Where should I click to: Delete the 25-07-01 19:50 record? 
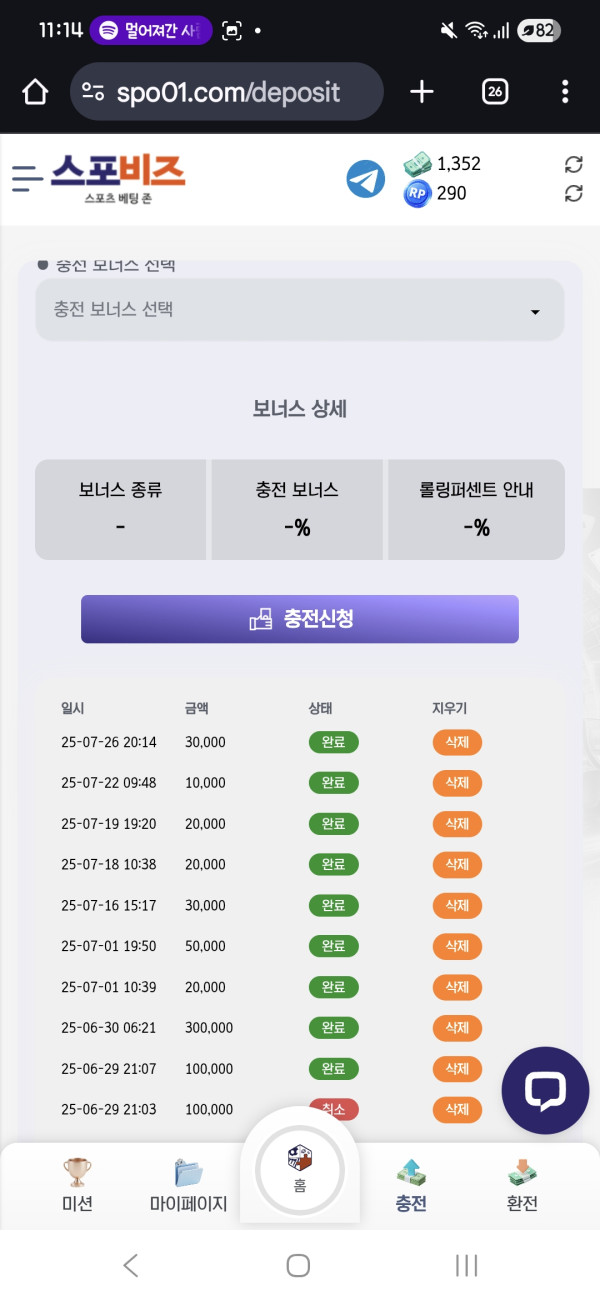(x=457, y=946)
